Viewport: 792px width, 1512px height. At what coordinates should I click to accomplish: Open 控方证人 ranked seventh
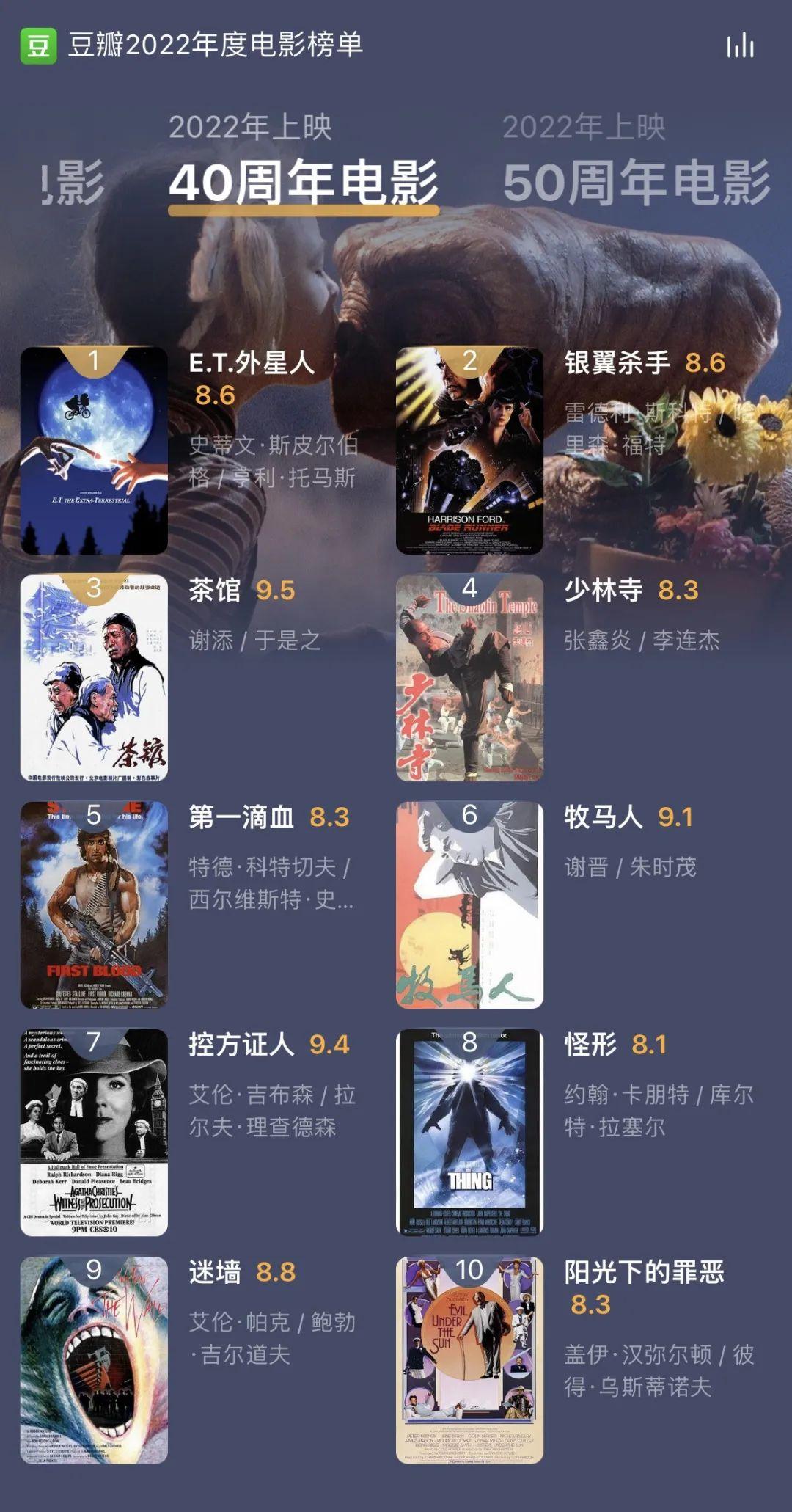[94, 1133]
